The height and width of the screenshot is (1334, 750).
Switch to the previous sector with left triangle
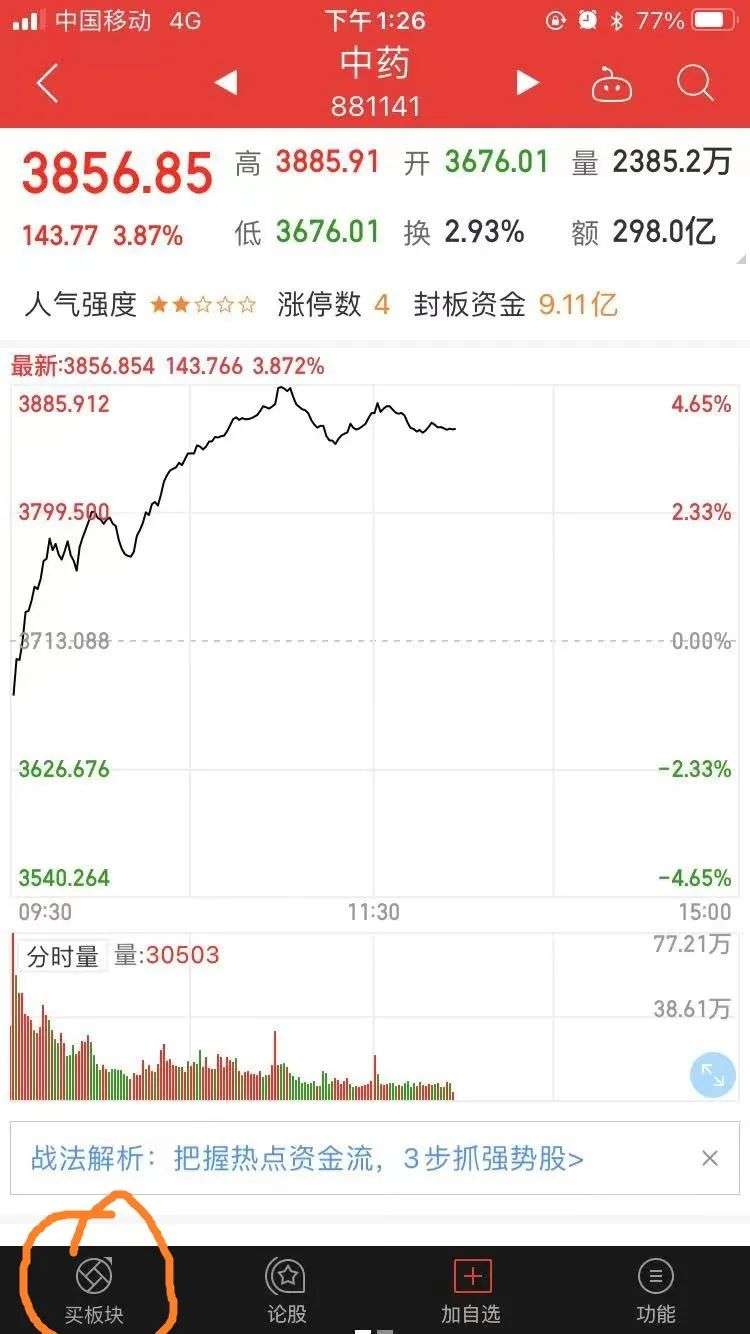point(226,83)
